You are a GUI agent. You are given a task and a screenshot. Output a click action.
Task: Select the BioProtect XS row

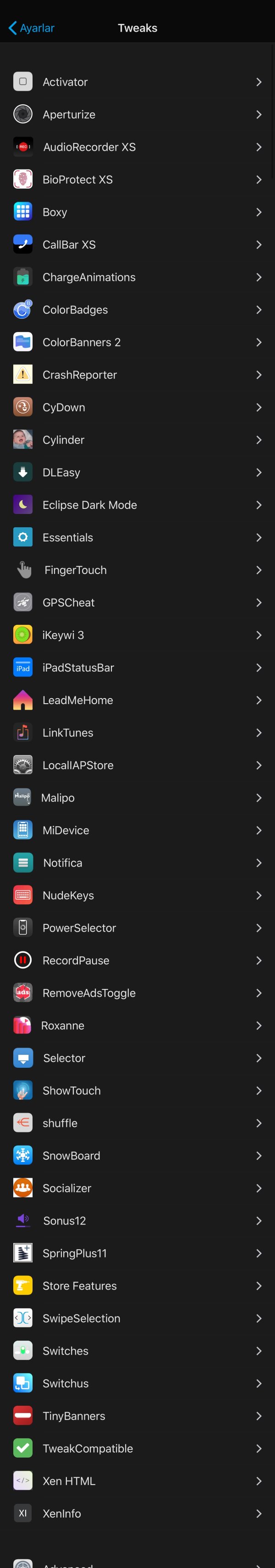[137, 180]
